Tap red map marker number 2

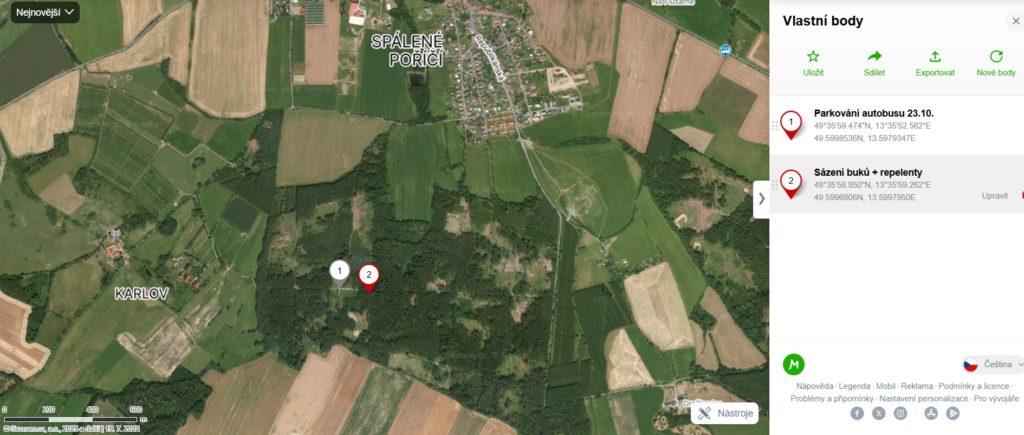369,275
